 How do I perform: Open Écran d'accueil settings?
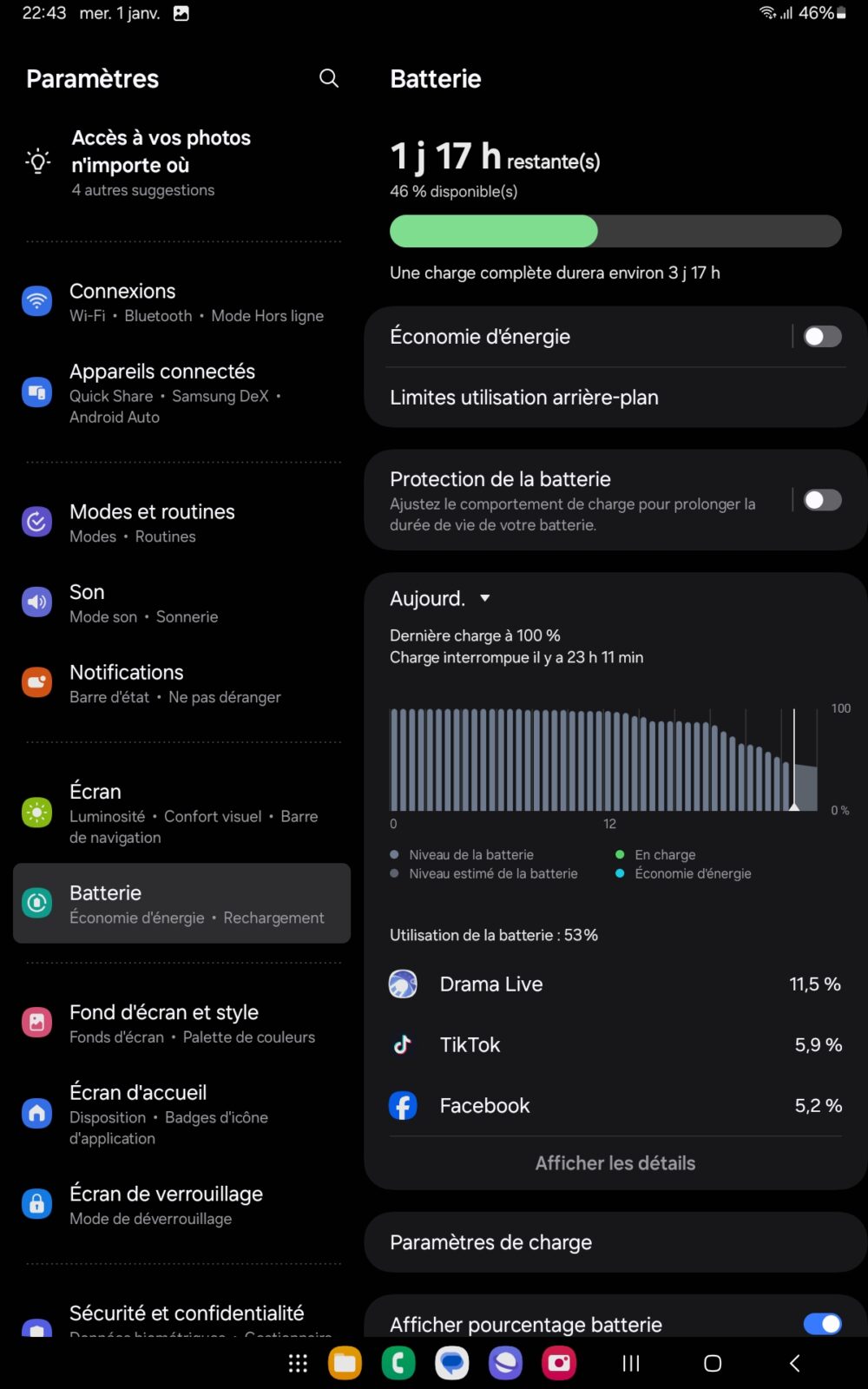[x=182, y=1115]
